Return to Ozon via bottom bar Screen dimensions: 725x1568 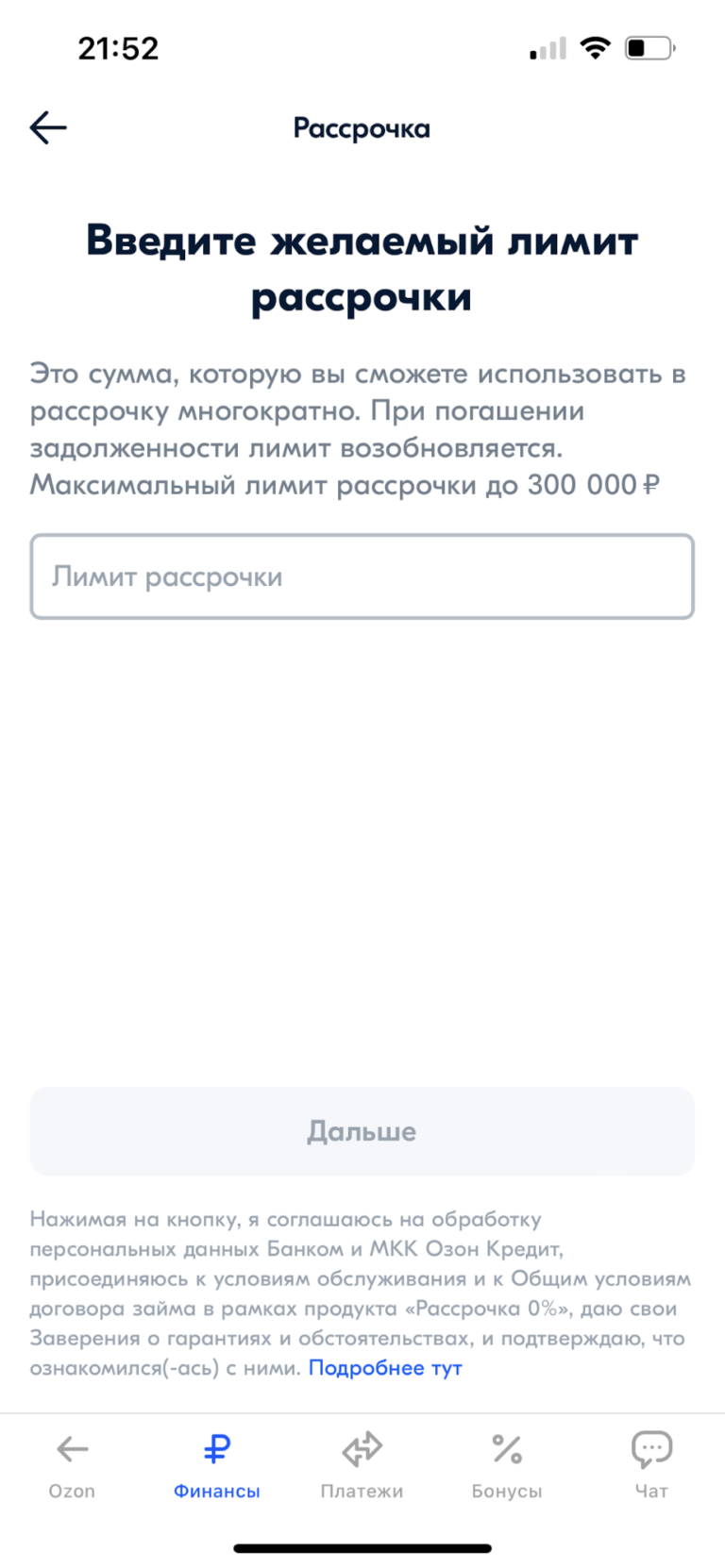[72, 1464]
